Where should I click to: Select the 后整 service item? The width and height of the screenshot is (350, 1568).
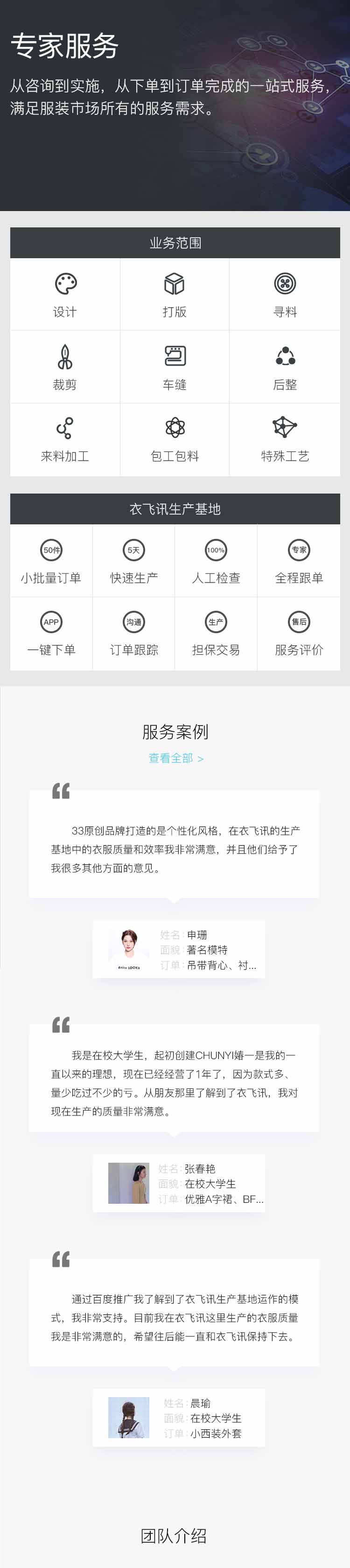(x=285, y=367)
